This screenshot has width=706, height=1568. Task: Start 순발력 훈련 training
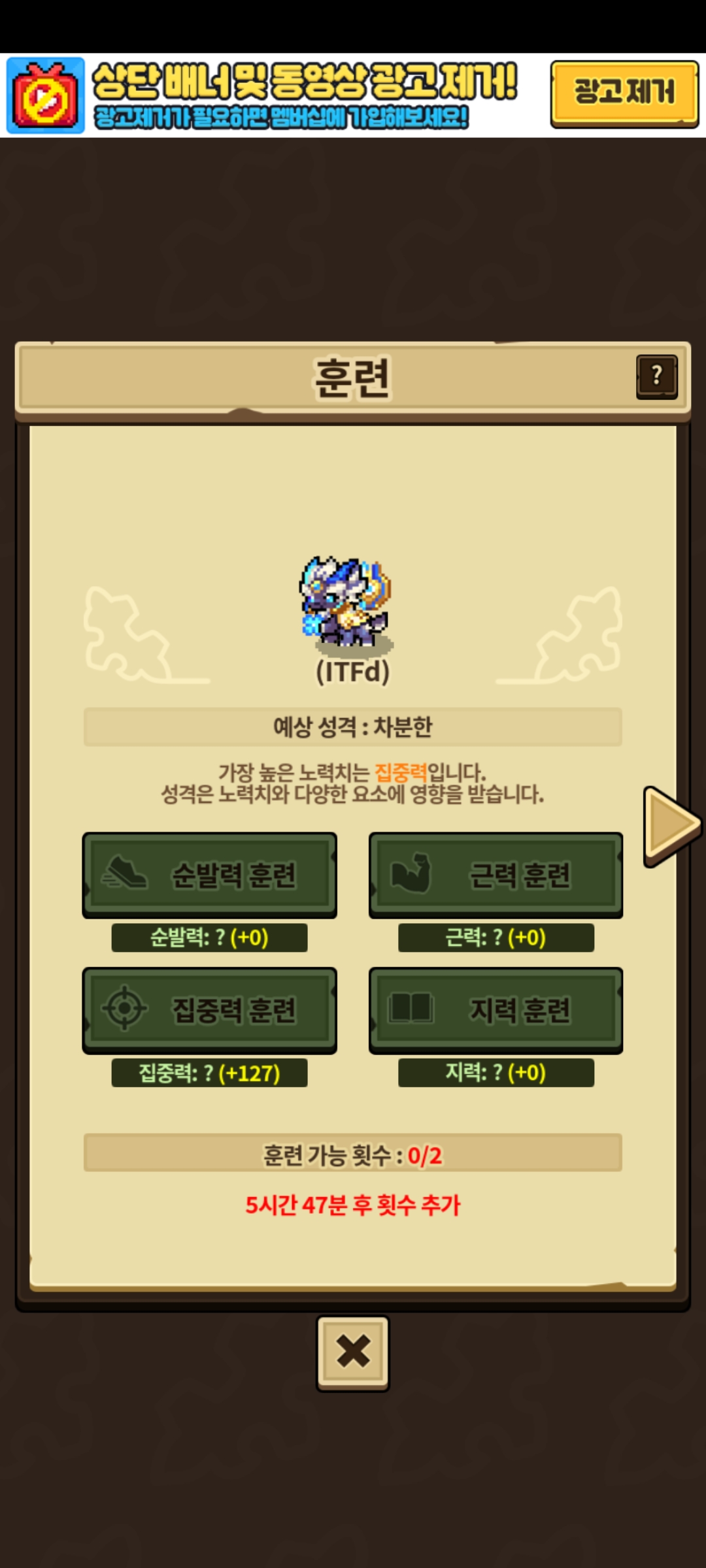pos(209,874)
